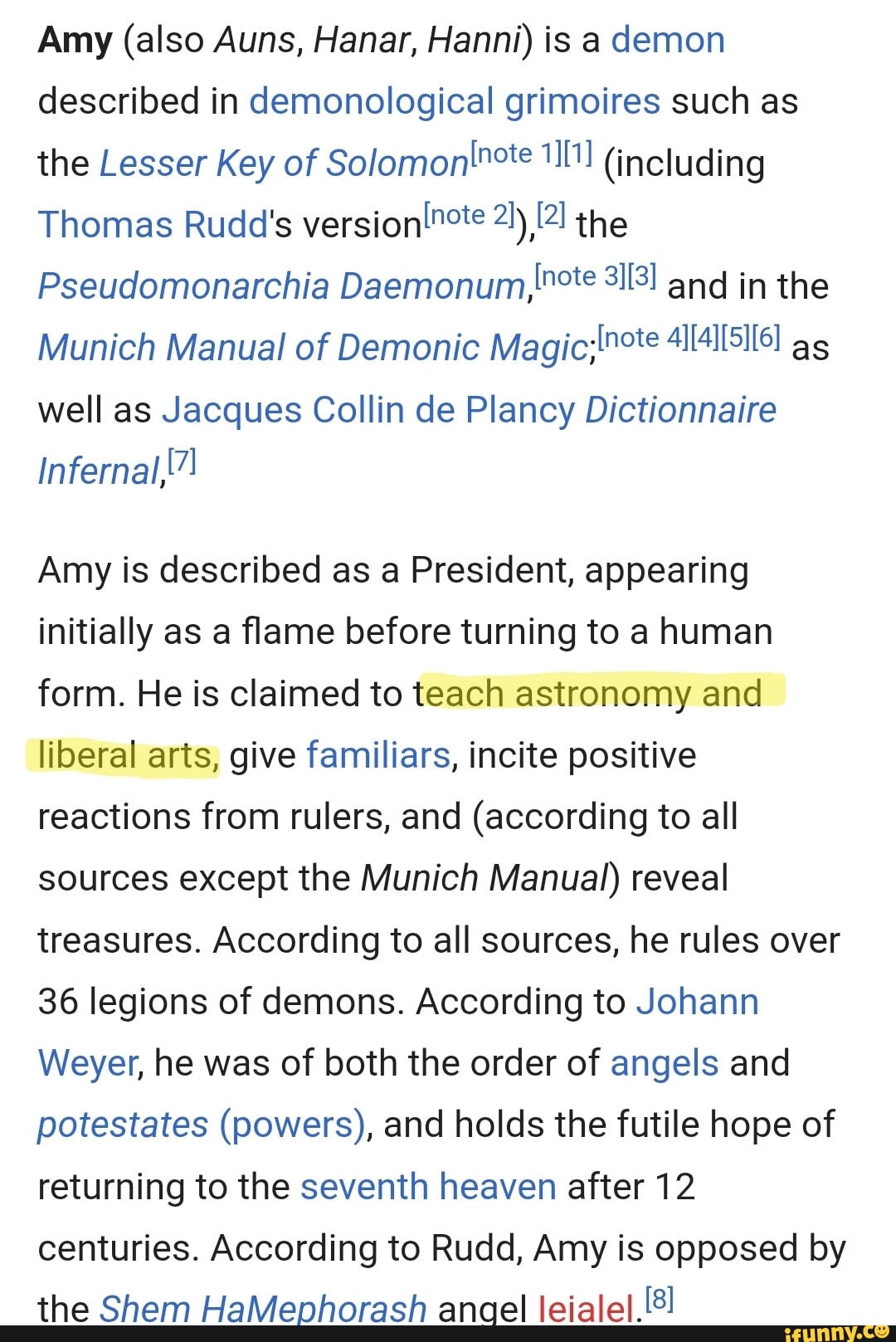Follow the angels link
896x1342 pixels.
pyautogui.click(x=664, y=1063)
